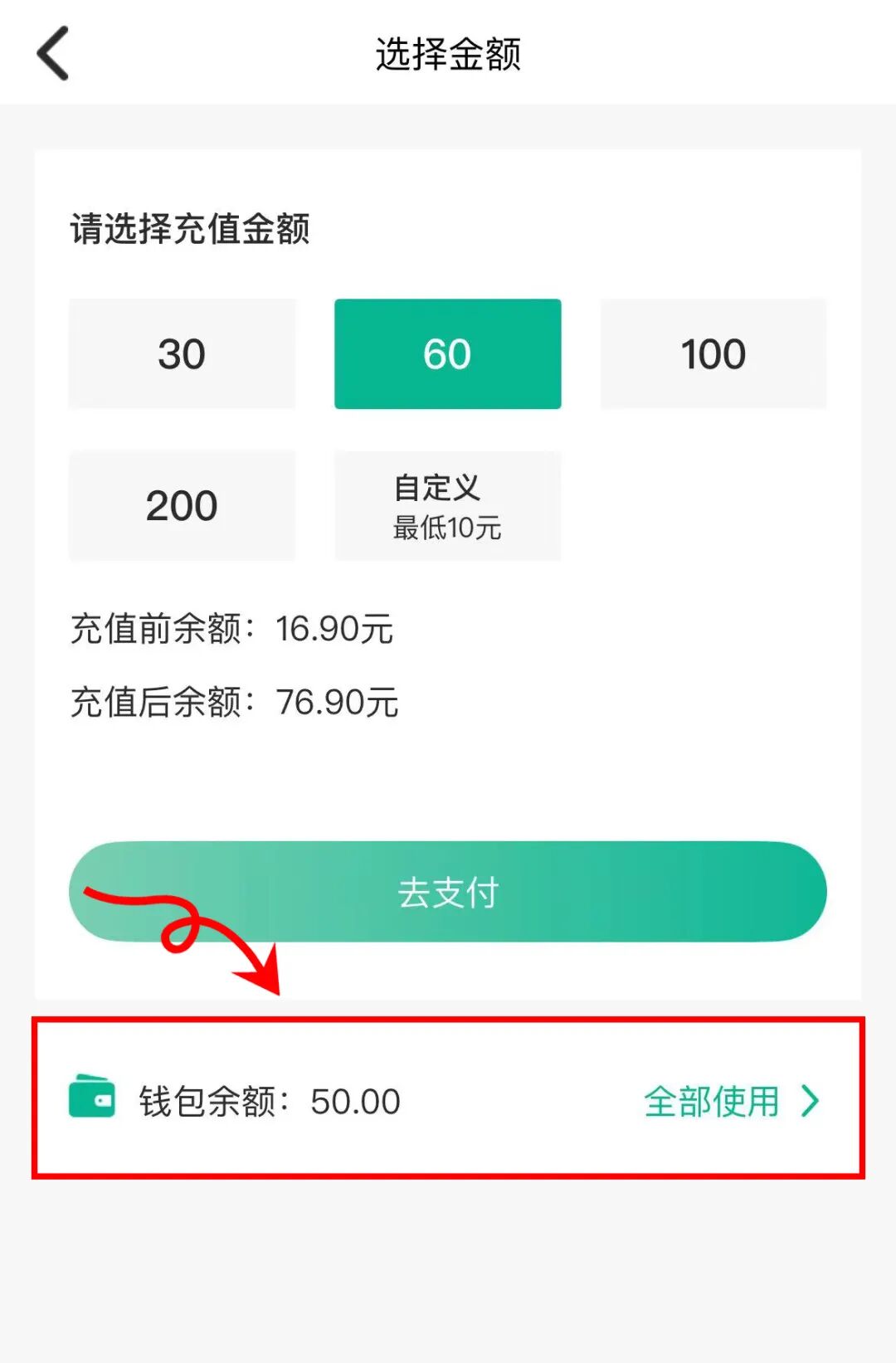Select the highlighted 60 yuan amount
The width and height of the screenshot is (896, 1363).
447,353
